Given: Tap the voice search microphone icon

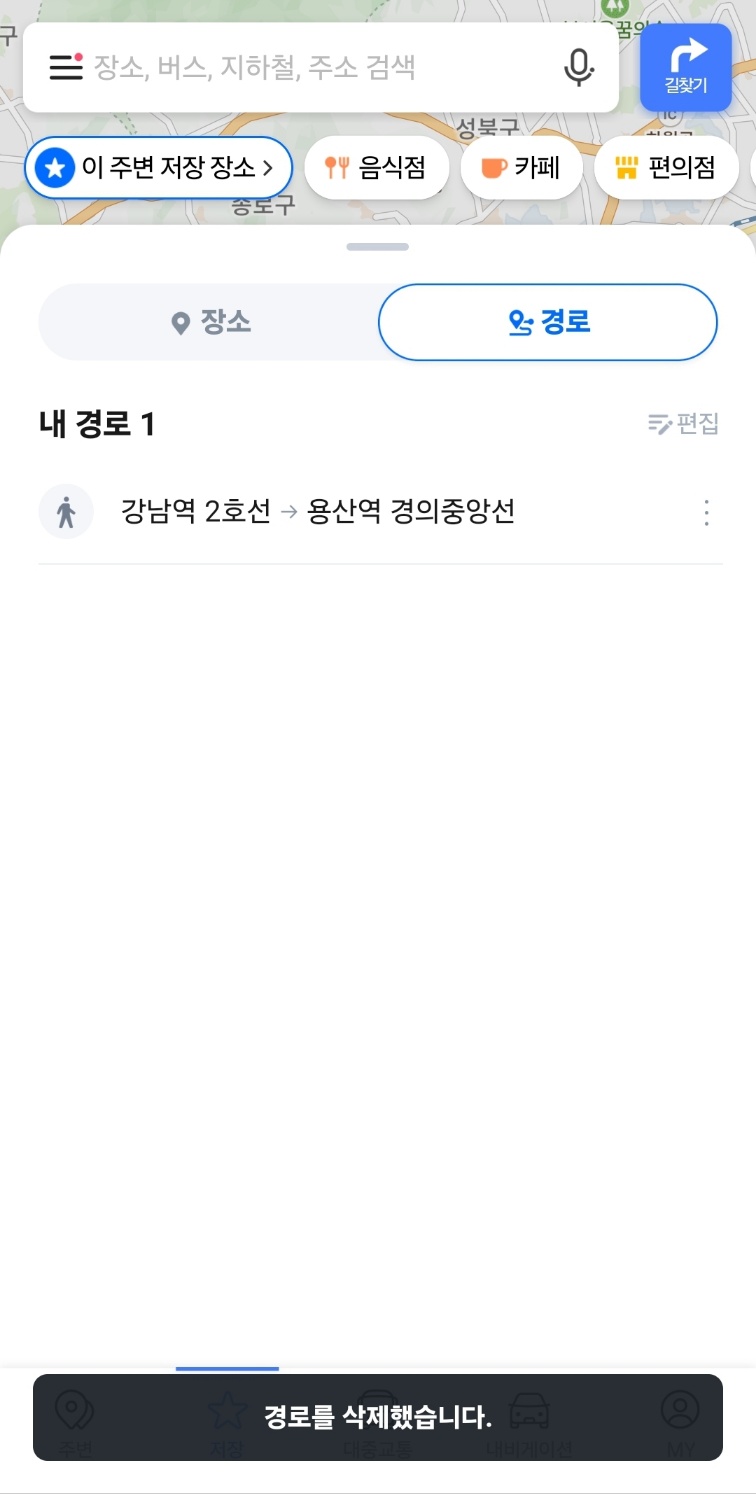Looking at the screenshot, I should click(578, 68).
